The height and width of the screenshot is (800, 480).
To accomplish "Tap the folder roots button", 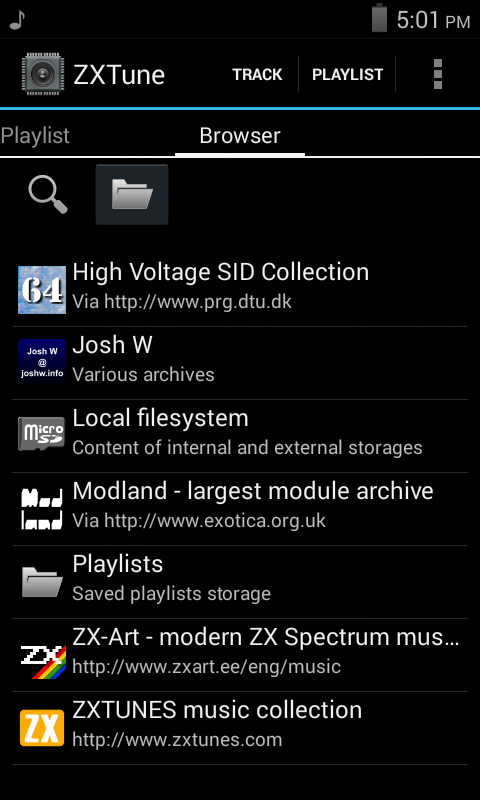I will click(132, 194).
